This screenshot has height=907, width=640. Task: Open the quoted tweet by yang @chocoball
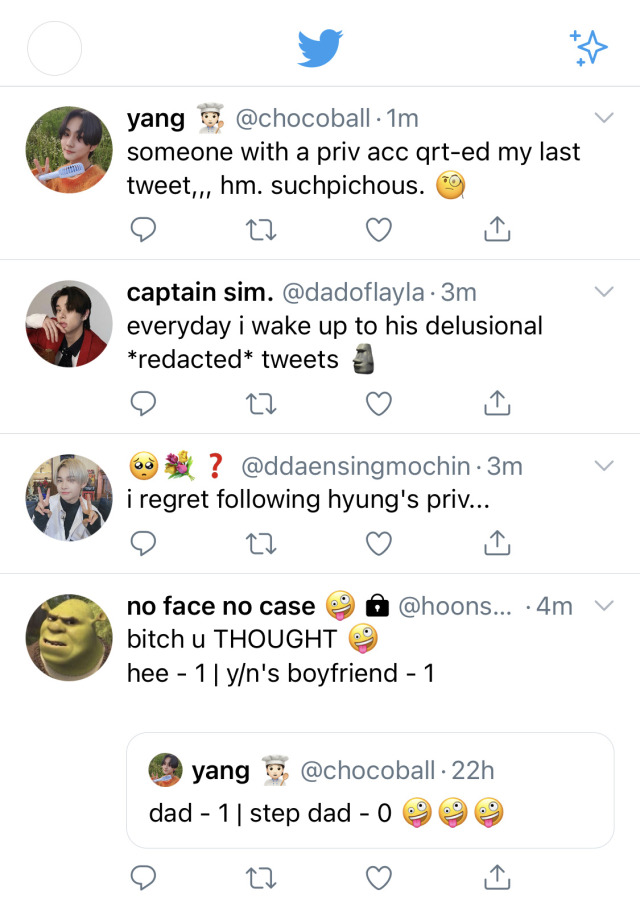(370, 790)
